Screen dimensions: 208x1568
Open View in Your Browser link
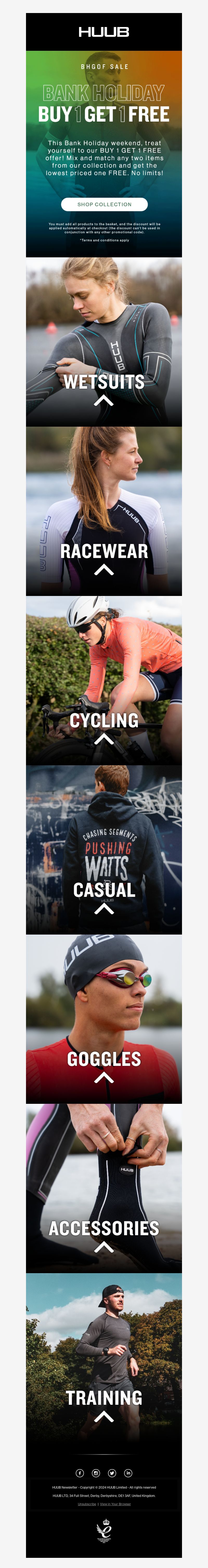[115, 1504]
